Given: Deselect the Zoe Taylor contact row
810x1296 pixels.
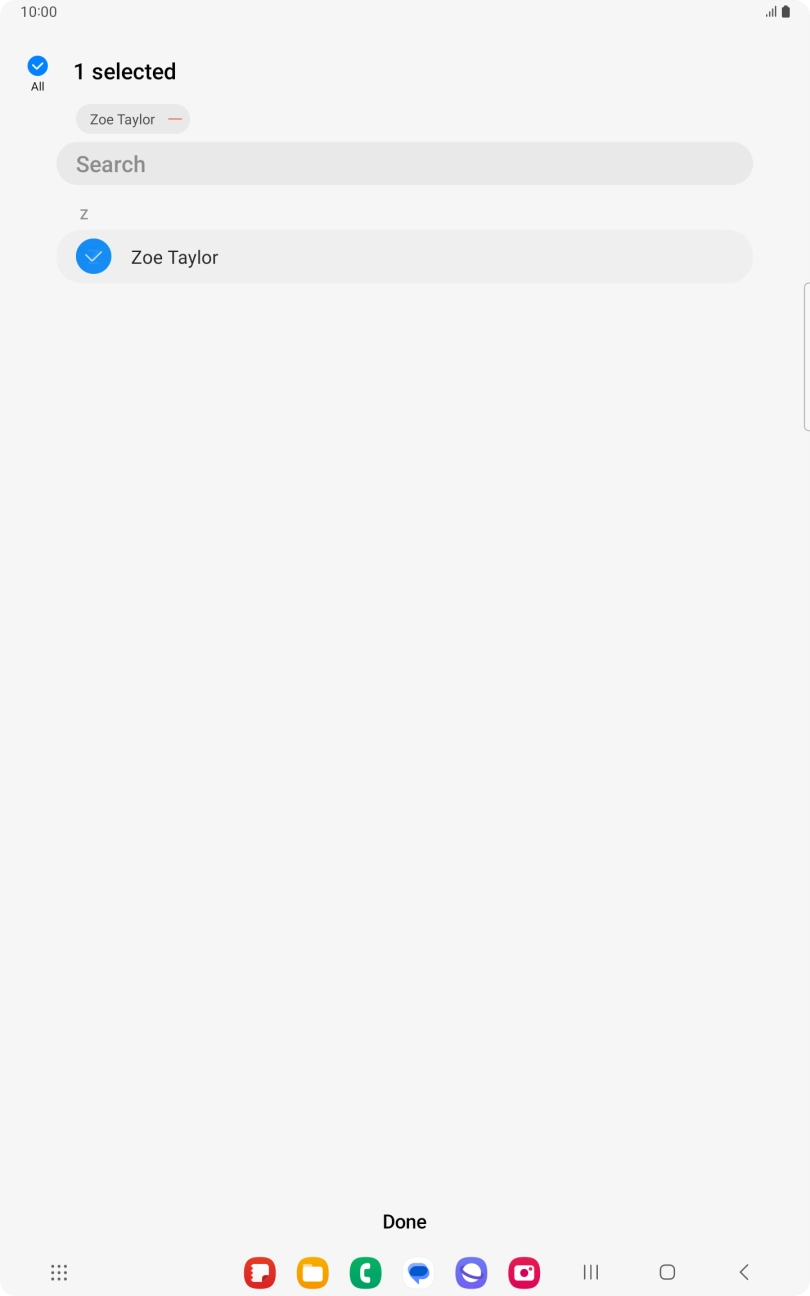Looking at the screenshot, I should (x=404, y=257).
